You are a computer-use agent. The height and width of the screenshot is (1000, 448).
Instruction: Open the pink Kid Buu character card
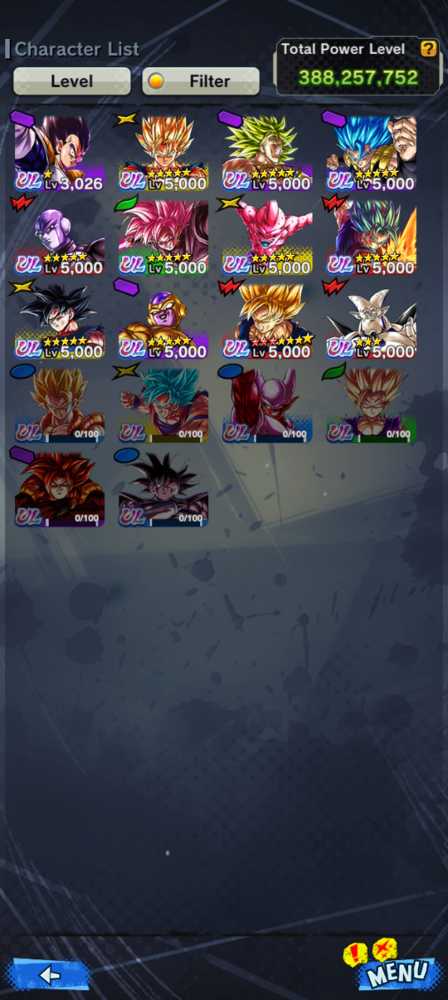[x=267, y=237]
